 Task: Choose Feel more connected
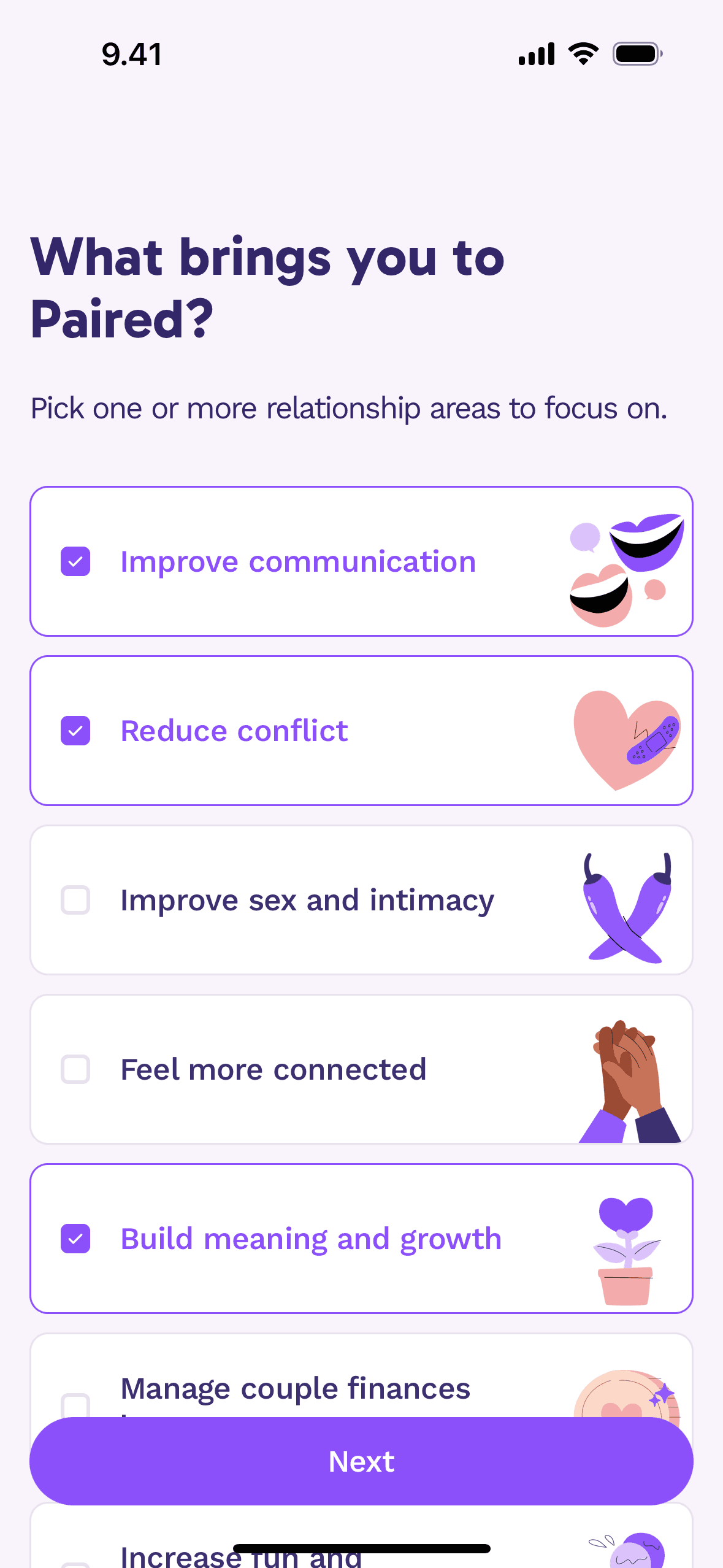[x=75, y=1069]
